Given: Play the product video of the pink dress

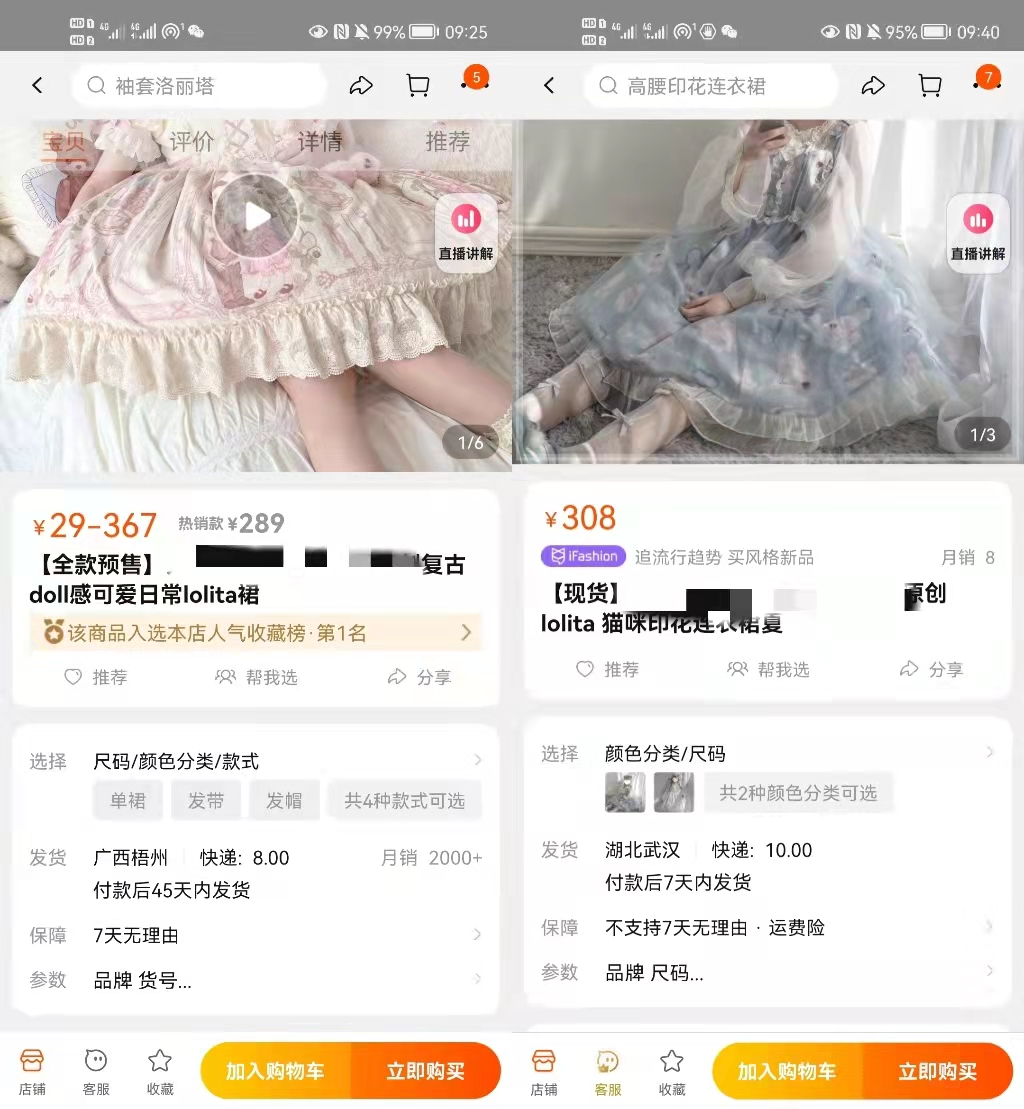Looking at the screenshot, I should pos(255,216).
